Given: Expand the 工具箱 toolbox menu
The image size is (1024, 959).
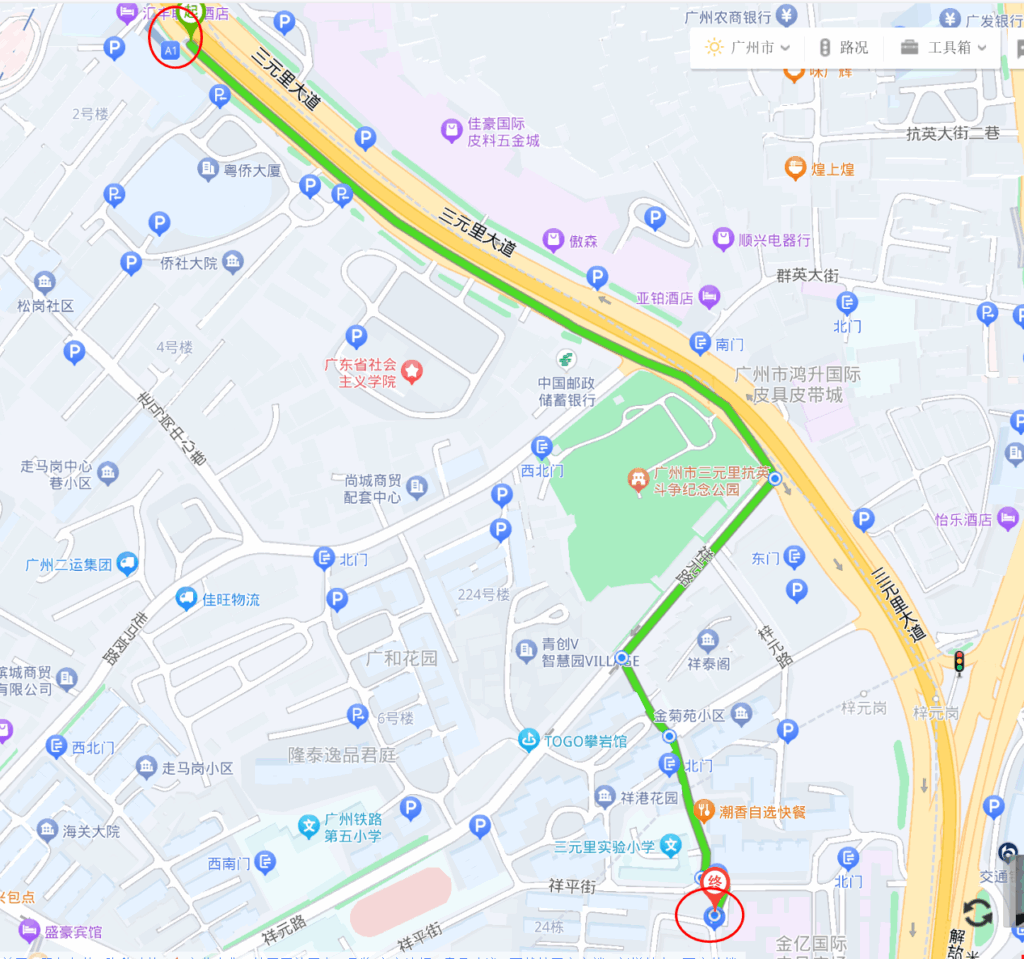Looking at the screenshot, I should coord(944,47).
